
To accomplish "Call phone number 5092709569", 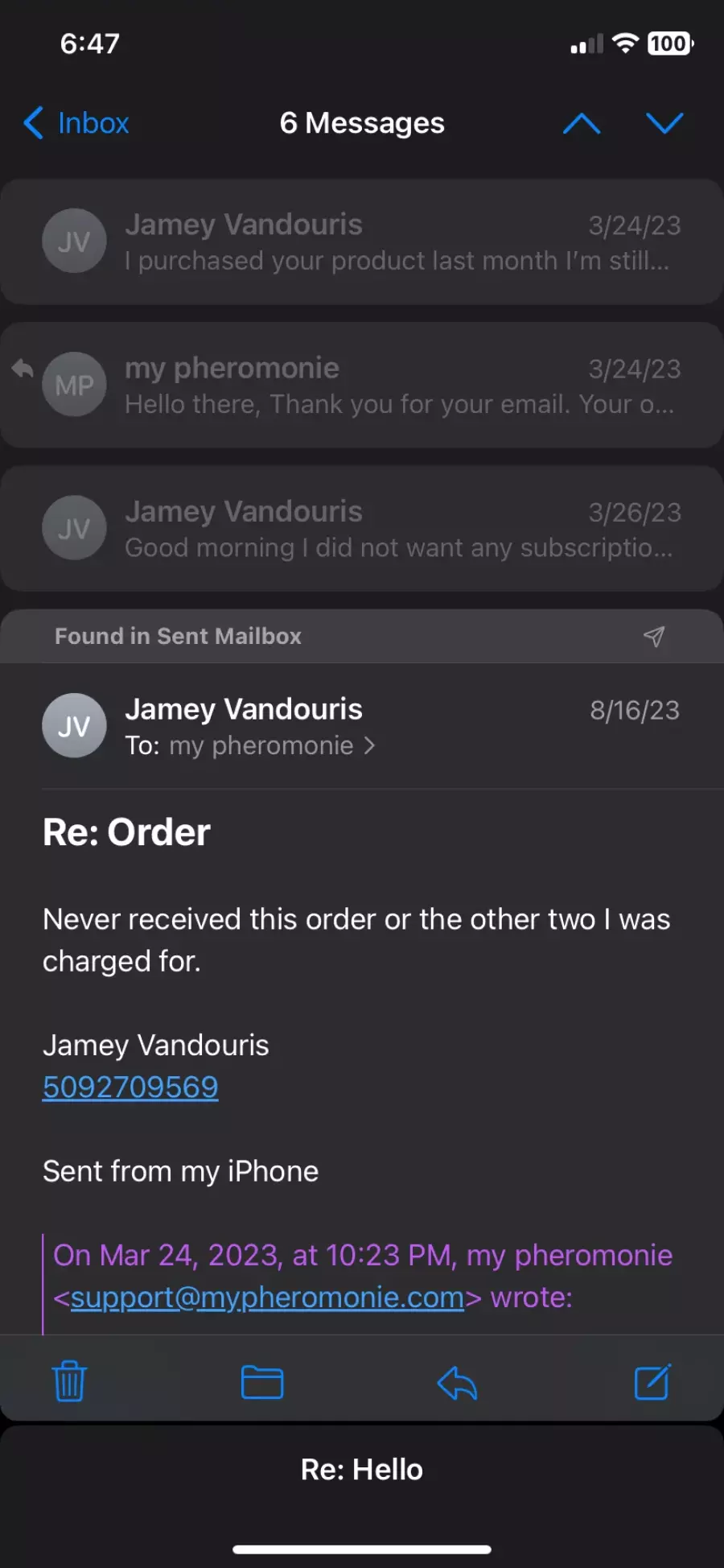I will point(130,1087).
